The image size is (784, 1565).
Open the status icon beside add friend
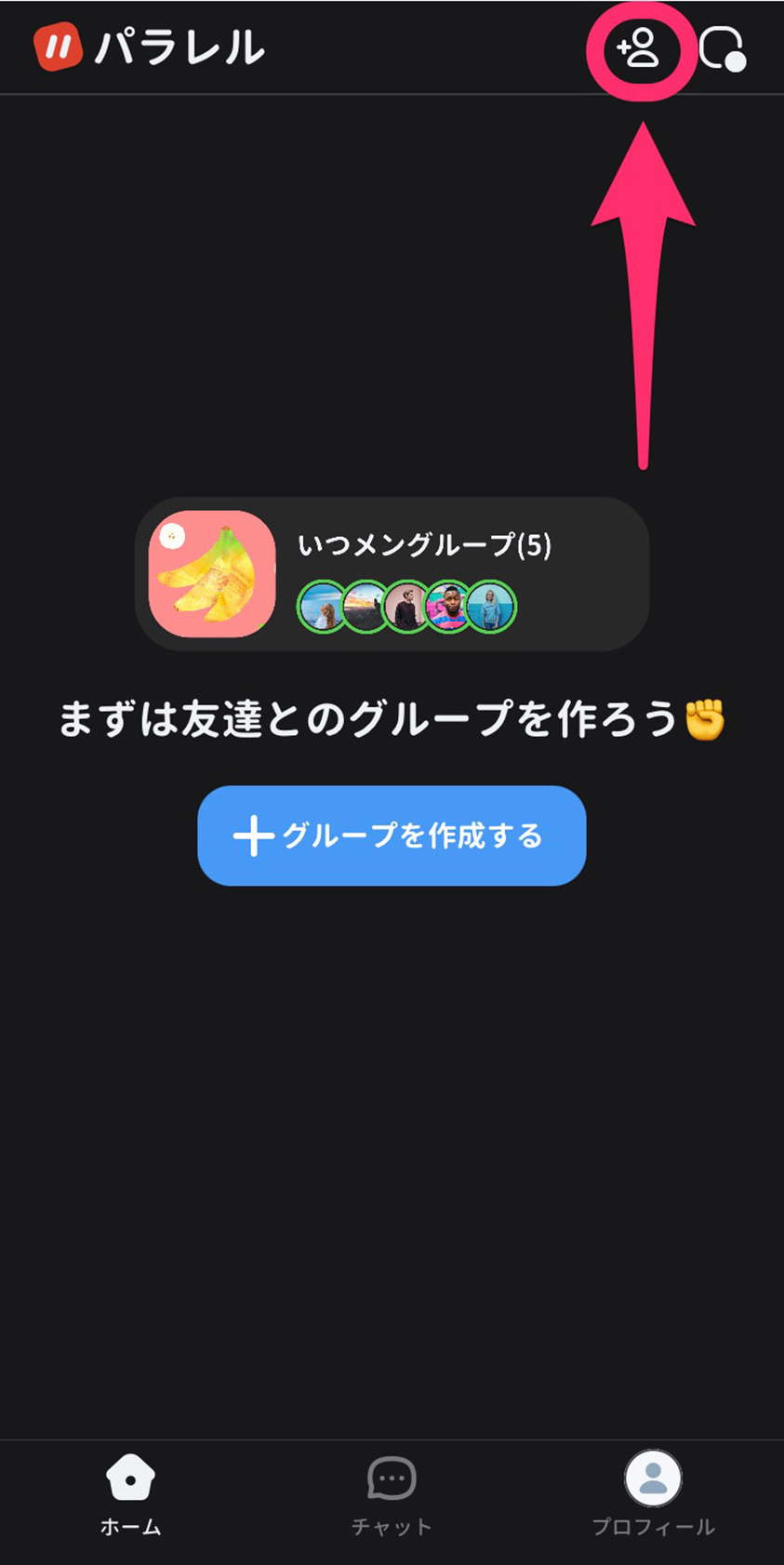click(723, 49)
